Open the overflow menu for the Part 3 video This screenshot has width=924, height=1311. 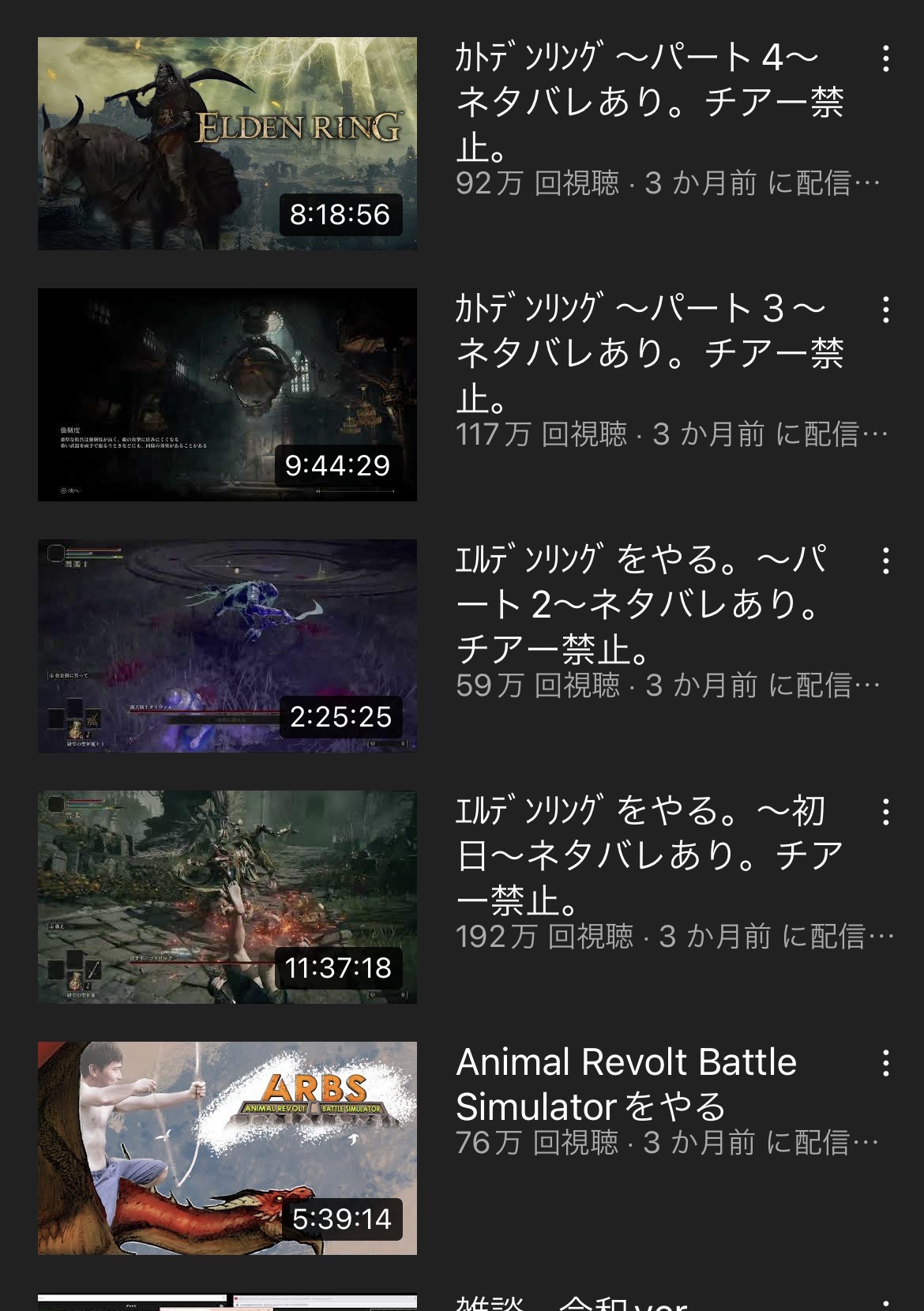click(885, 310)
